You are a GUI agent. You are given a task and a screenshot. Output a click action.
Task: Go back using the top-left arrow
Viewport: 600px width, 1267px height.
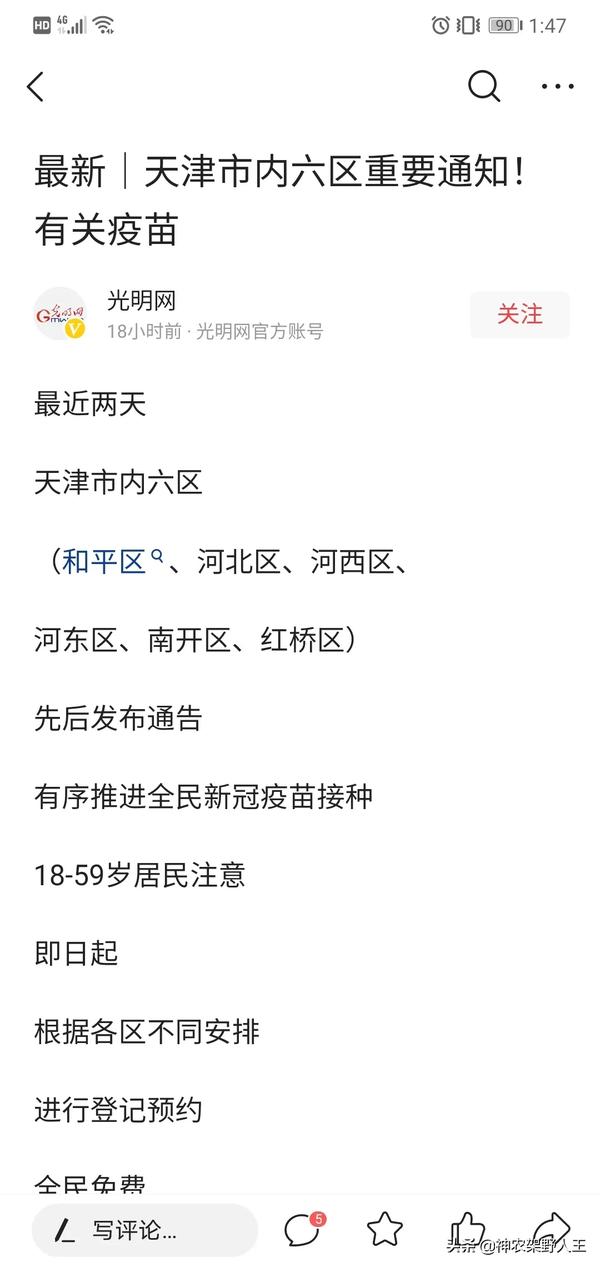(36, 87)
